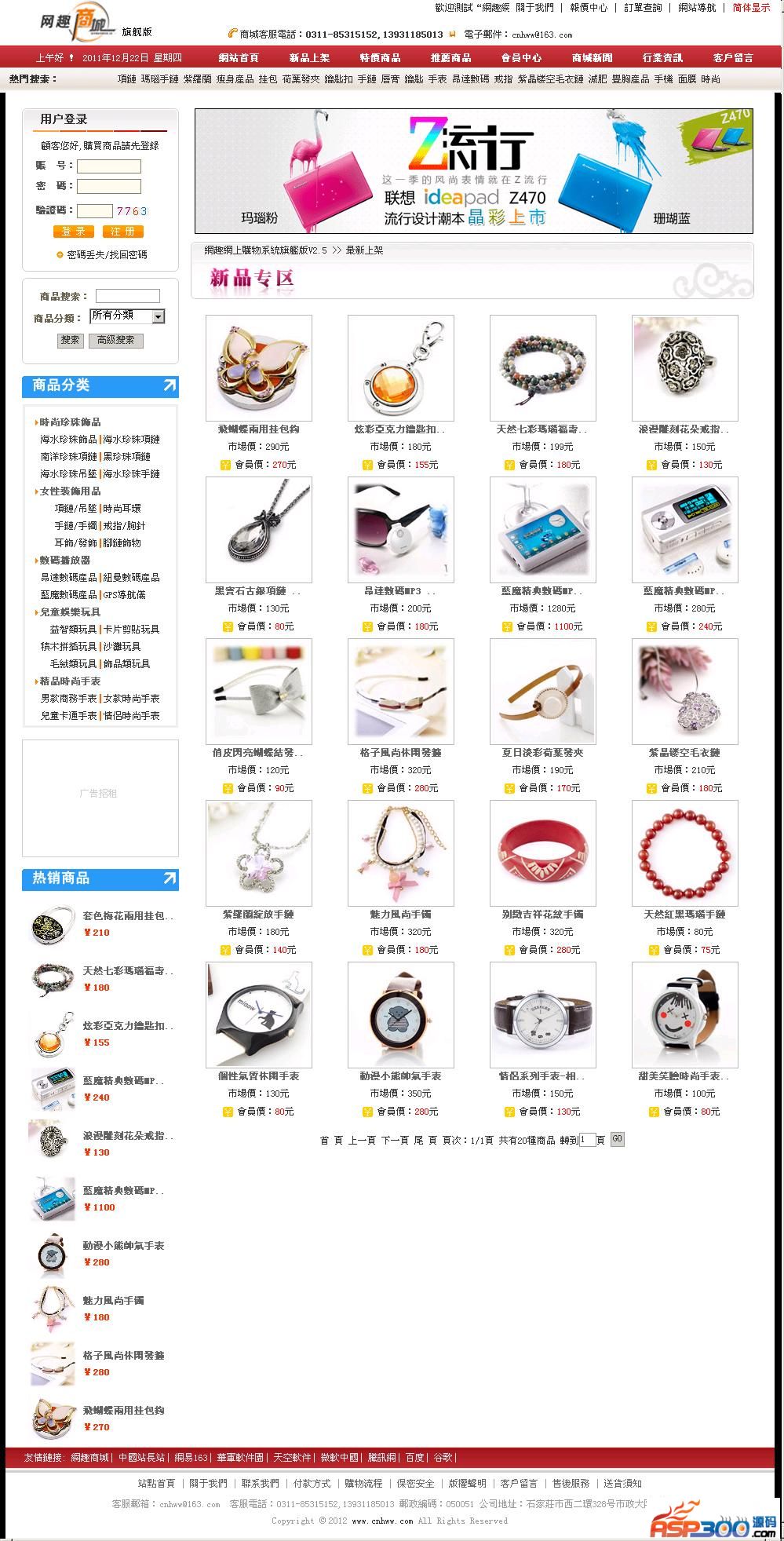
Task: Tap the 登录 login button
Action: [73, 232]
